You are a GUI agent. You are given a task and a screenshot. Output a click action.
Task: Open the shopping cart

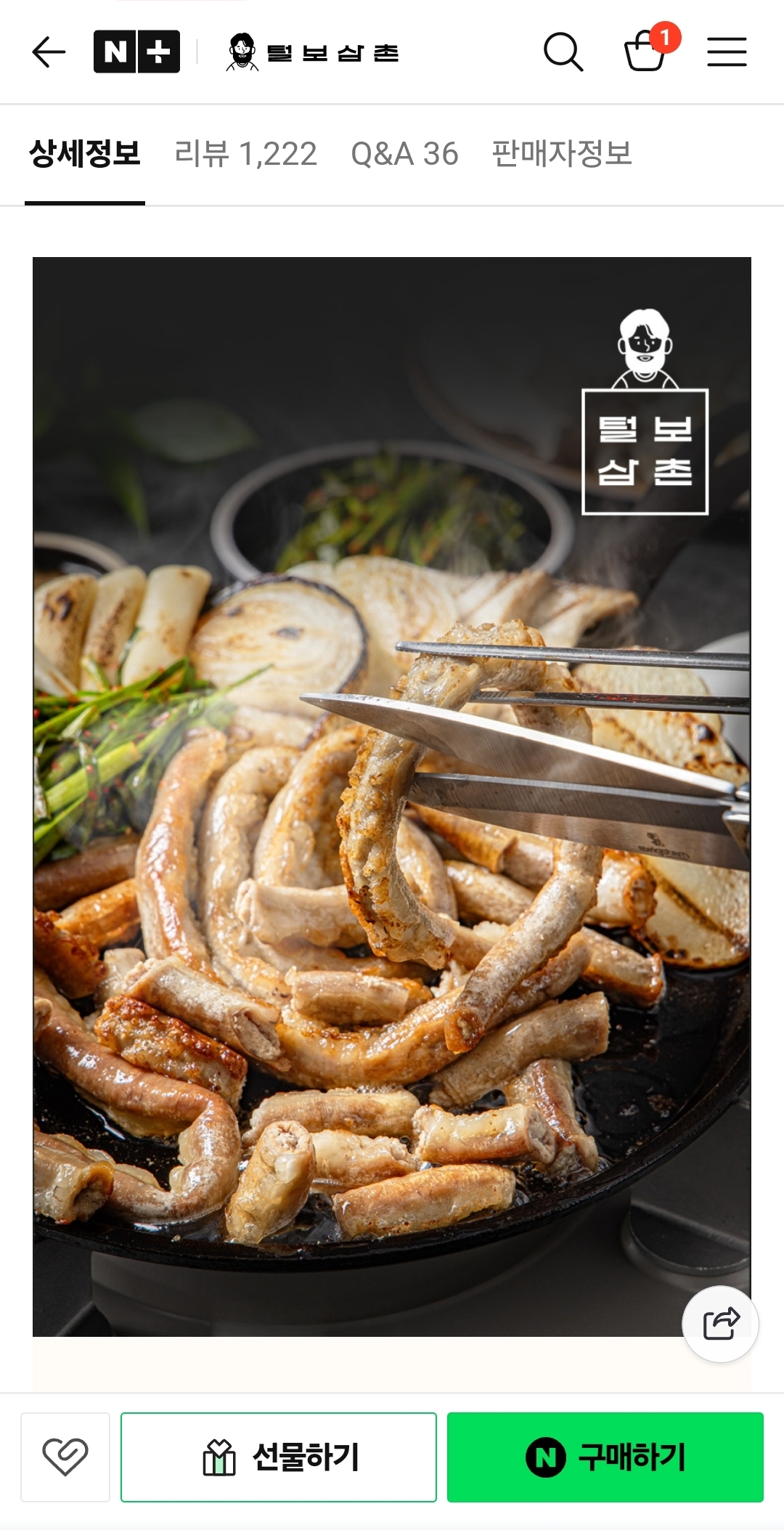[646, 51]
